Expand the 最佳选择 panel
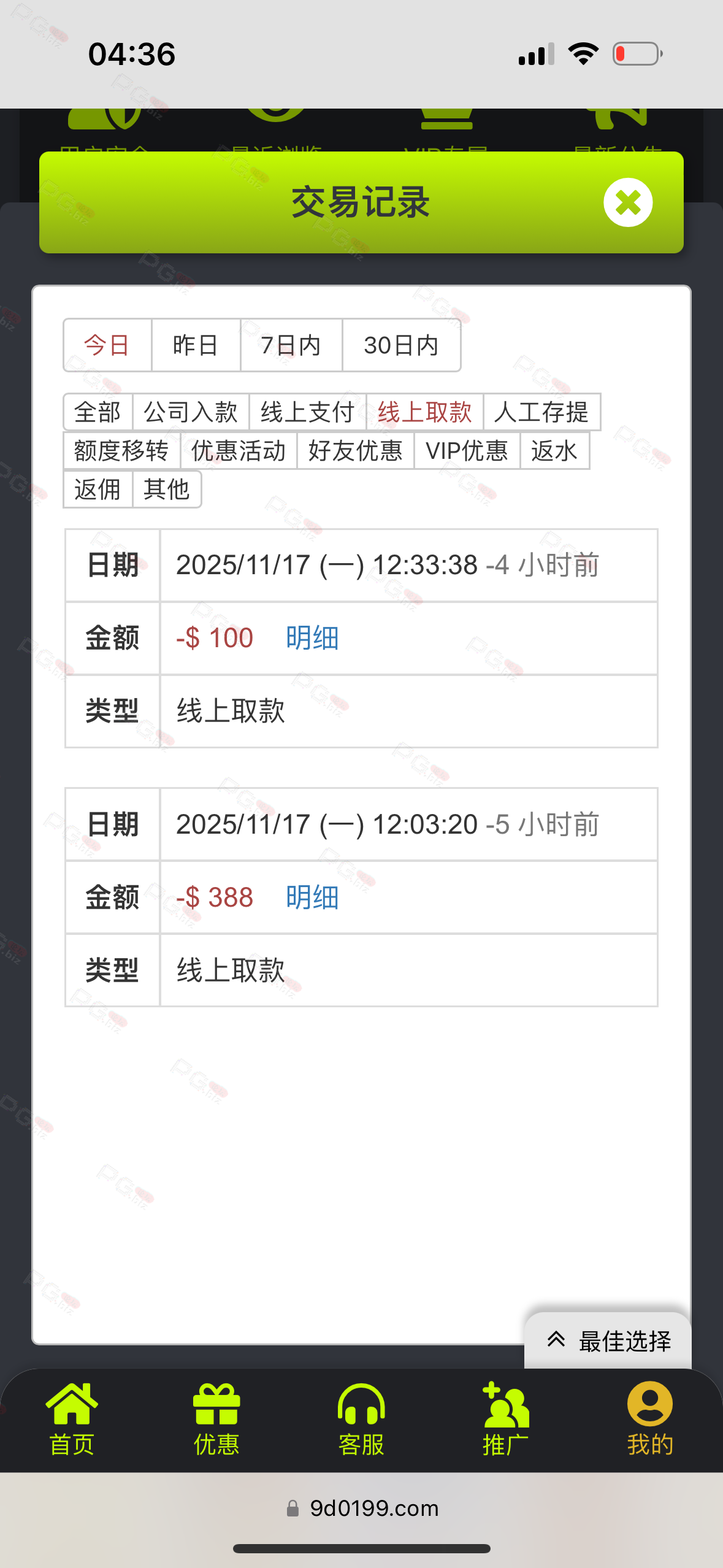 pyautogui.click(x=609, y=1341)
